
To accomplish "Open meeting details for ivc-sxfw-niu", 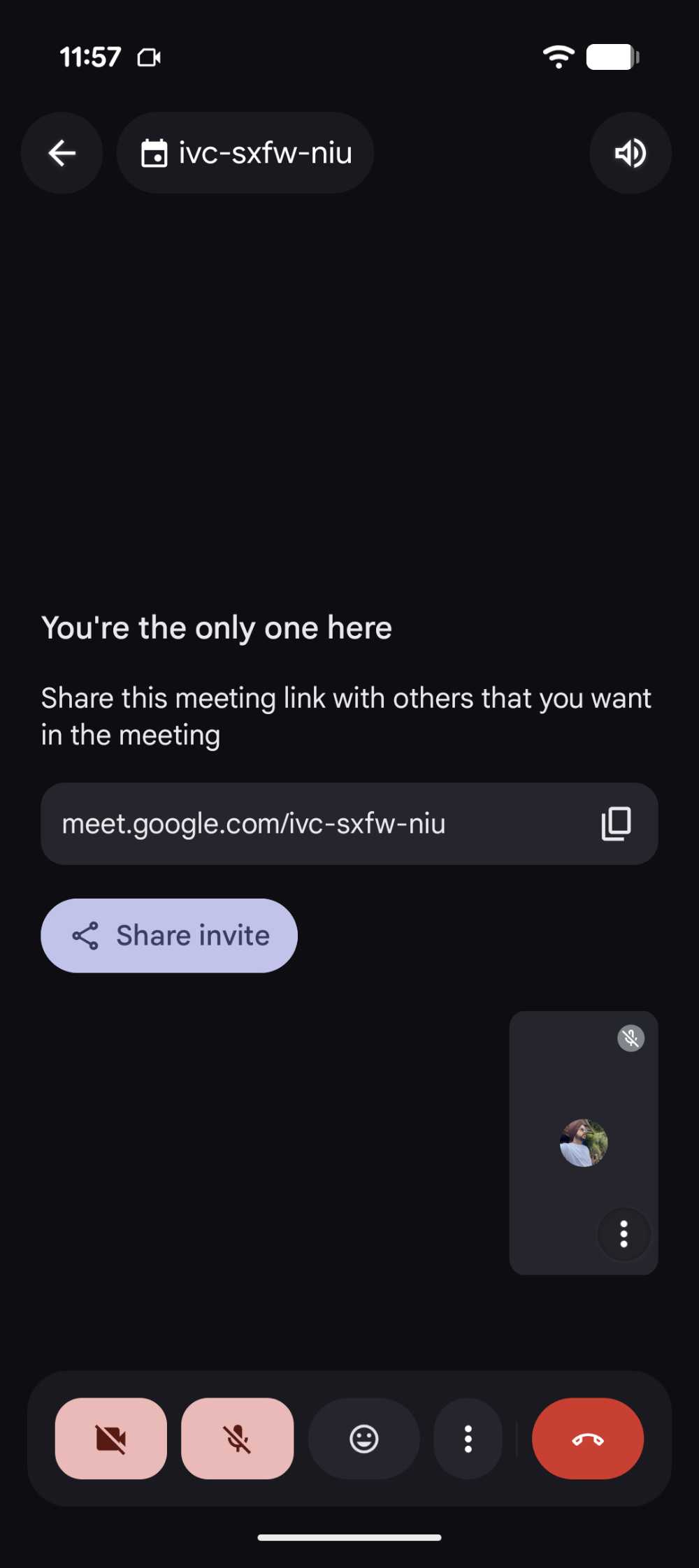I will (245, 153).
